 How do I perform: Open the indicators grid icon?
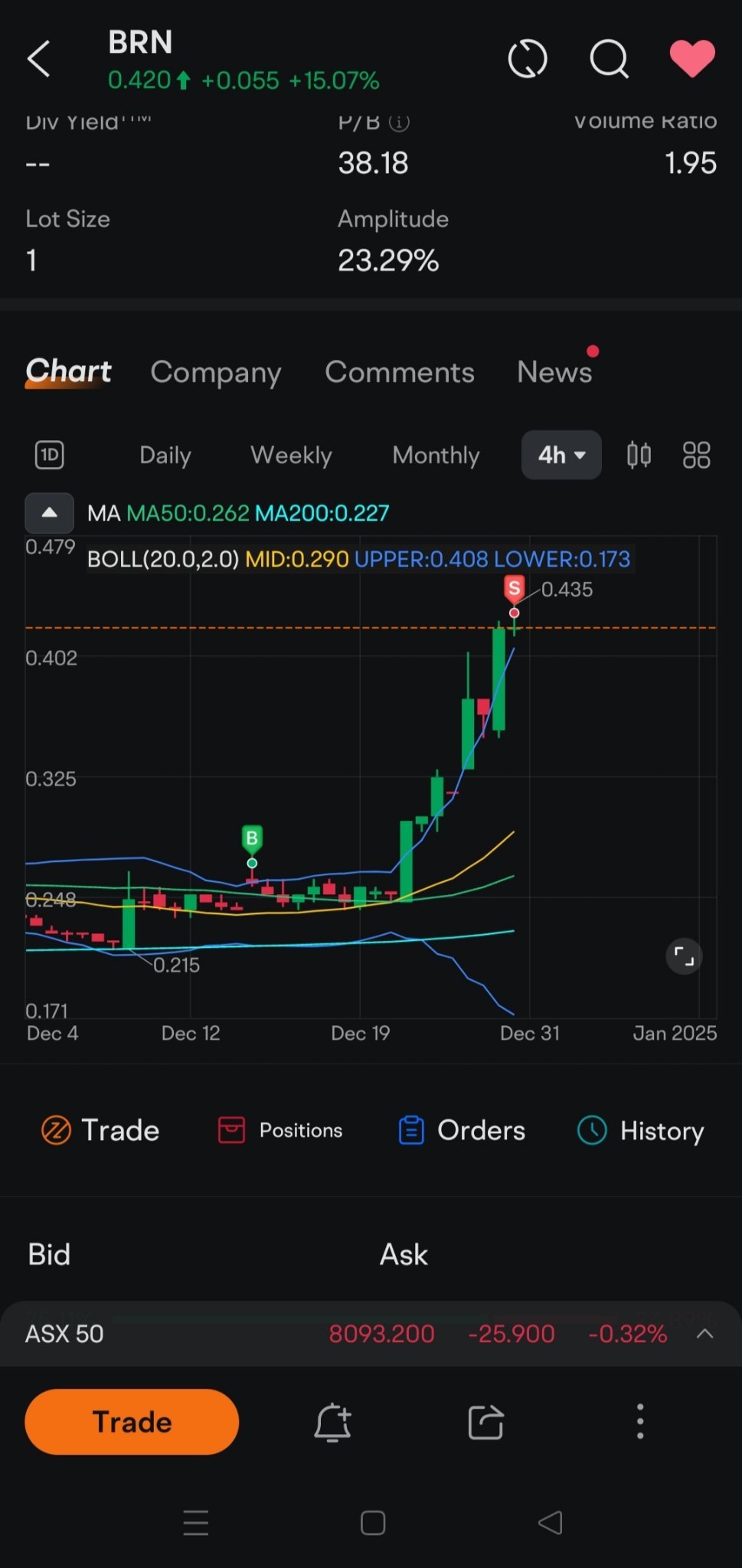[696, 455]
